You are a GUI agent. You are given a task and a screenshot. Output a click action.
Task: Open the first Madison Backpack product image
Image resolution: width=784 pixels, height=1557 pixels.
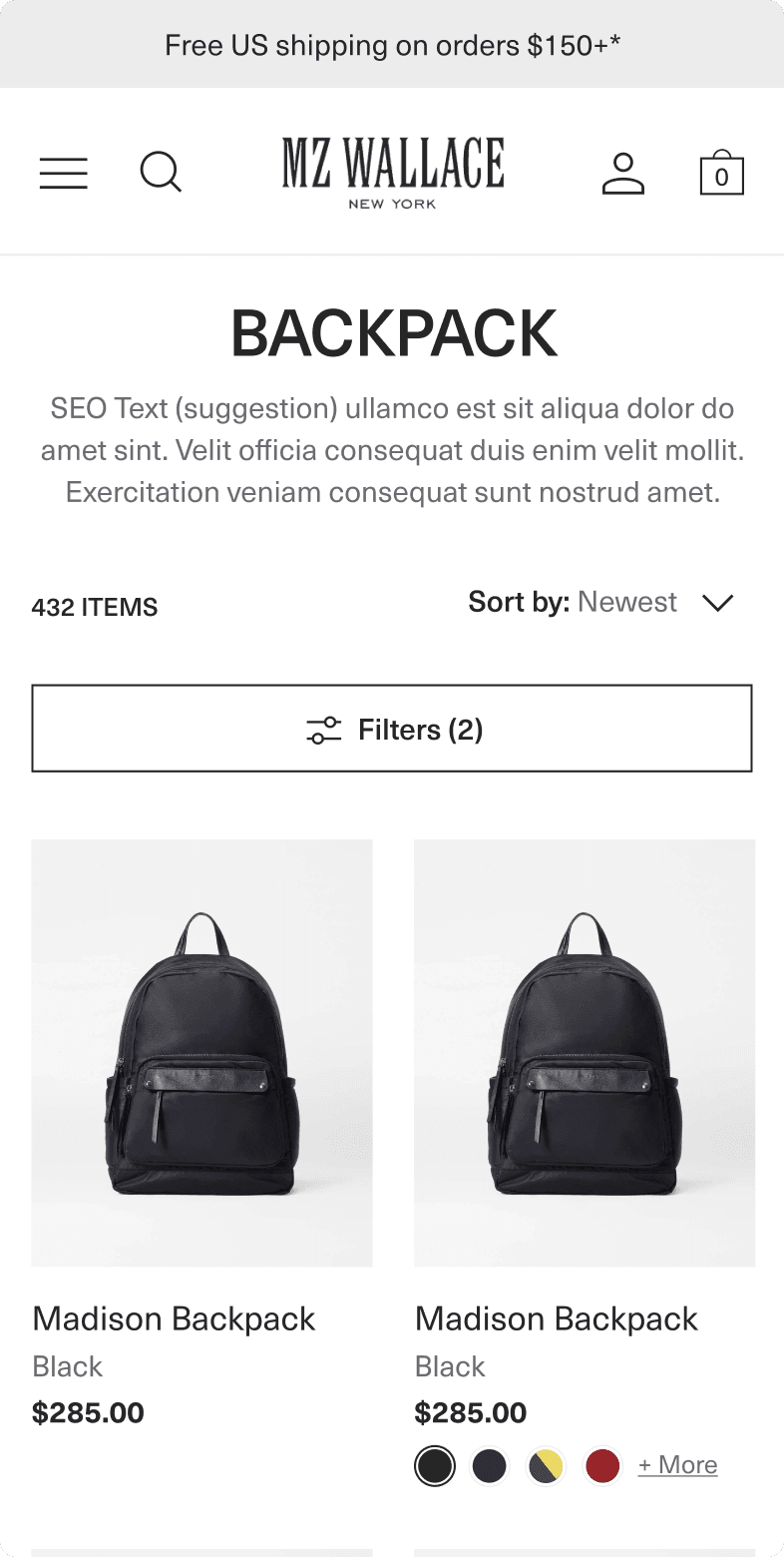coord(201,1052)
